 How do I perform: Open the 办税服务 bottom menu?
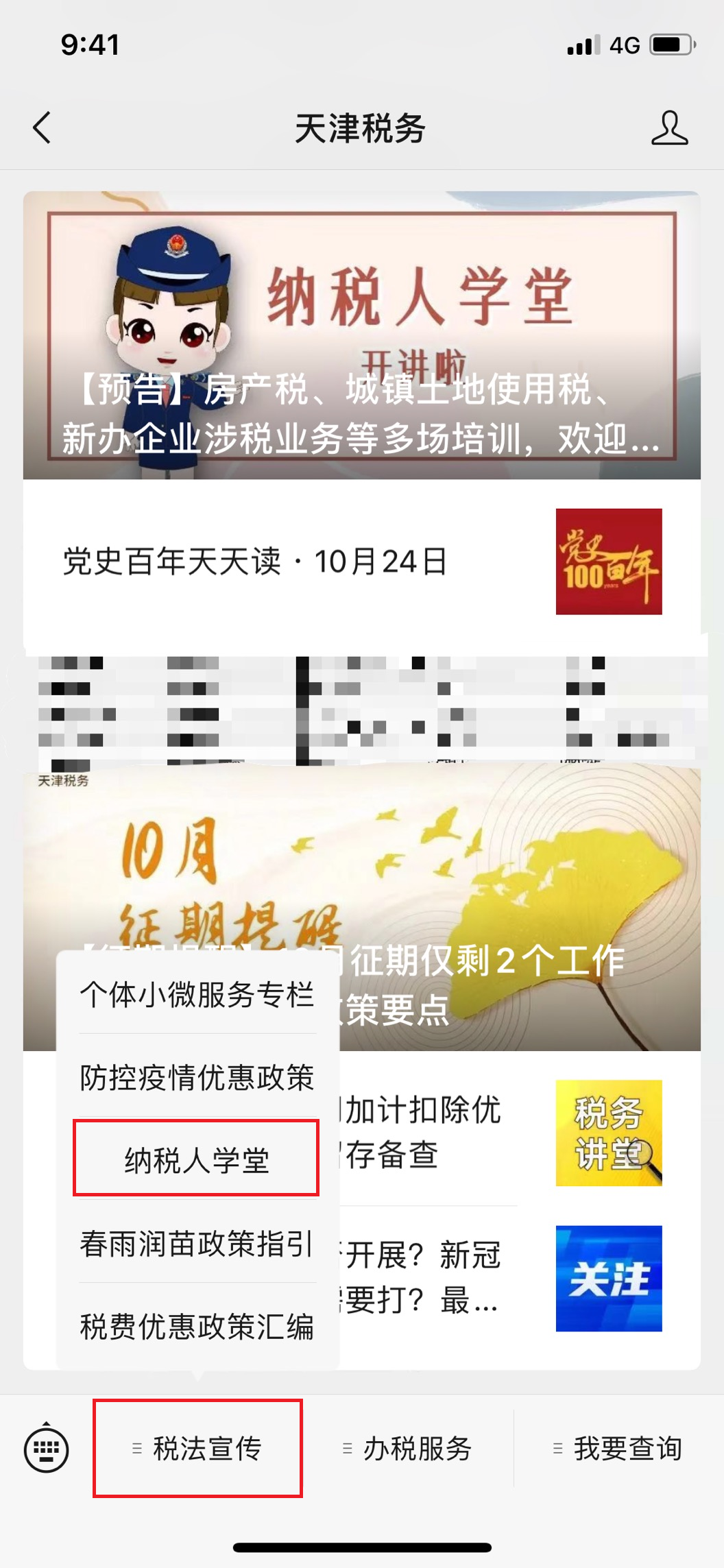click(x=407, y=1448)
